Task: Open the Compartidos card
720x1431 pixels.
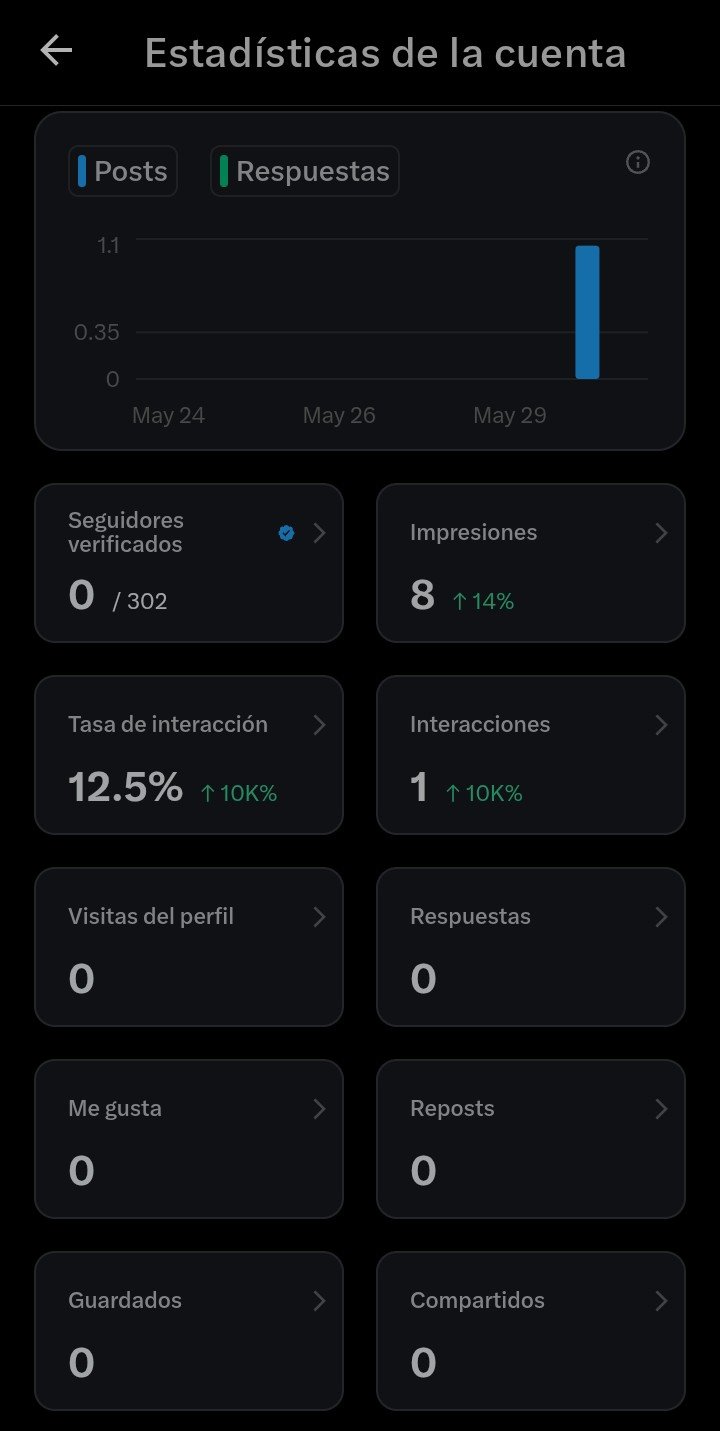Action: pyautogui.click(x=531, y=1331)
